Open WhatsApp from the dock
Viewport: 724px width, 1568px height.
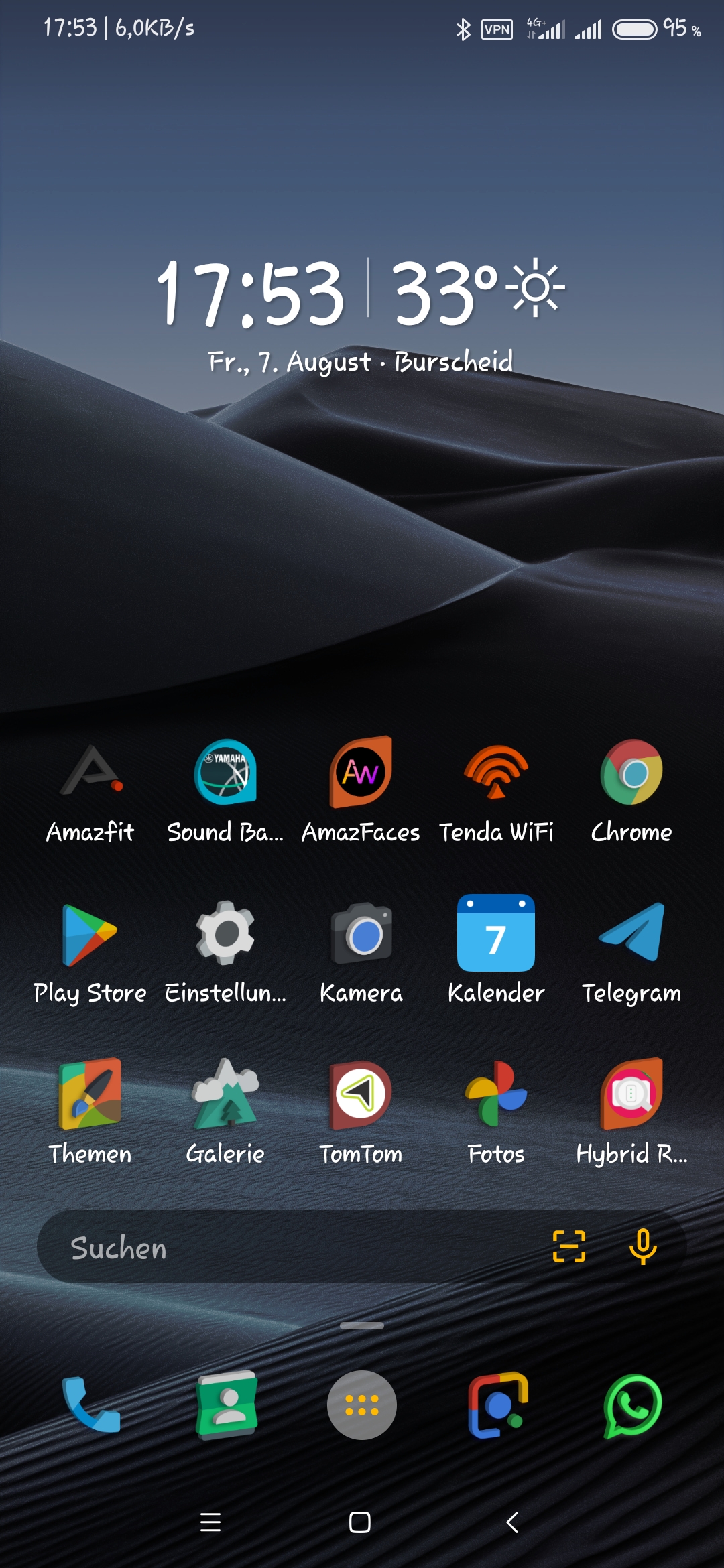631,1405
